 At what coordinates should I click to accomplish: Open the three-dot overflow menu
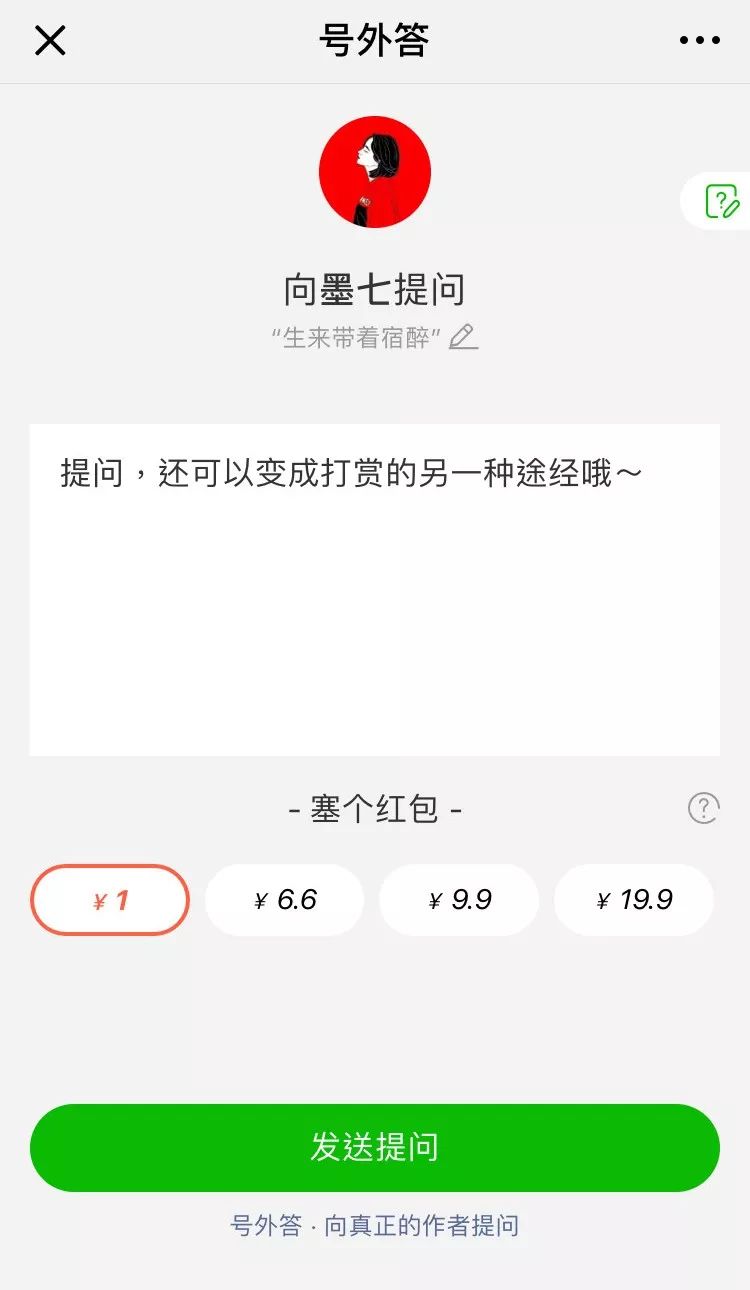(x=699, y=41)
